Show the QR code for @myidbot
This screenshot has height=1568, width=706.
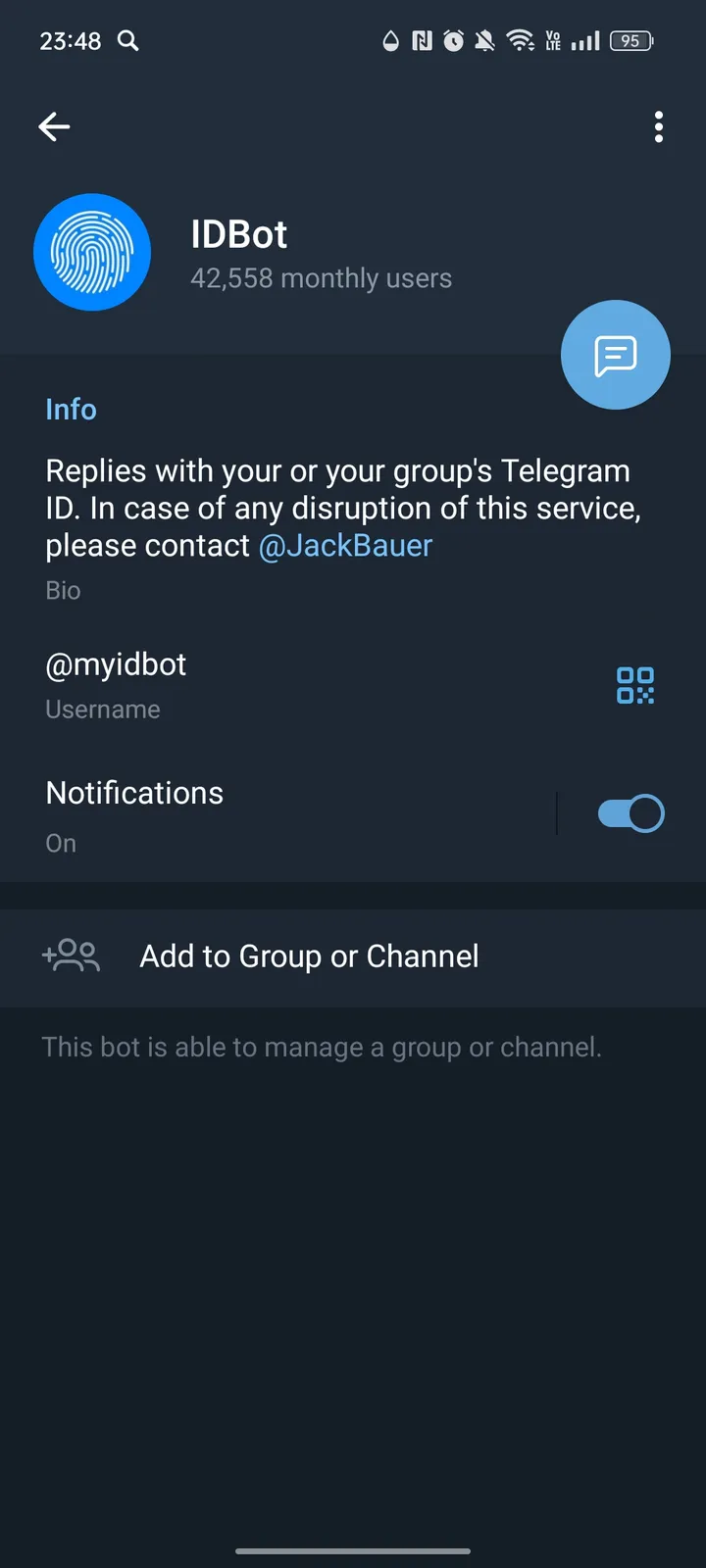[x=634, y=686]
